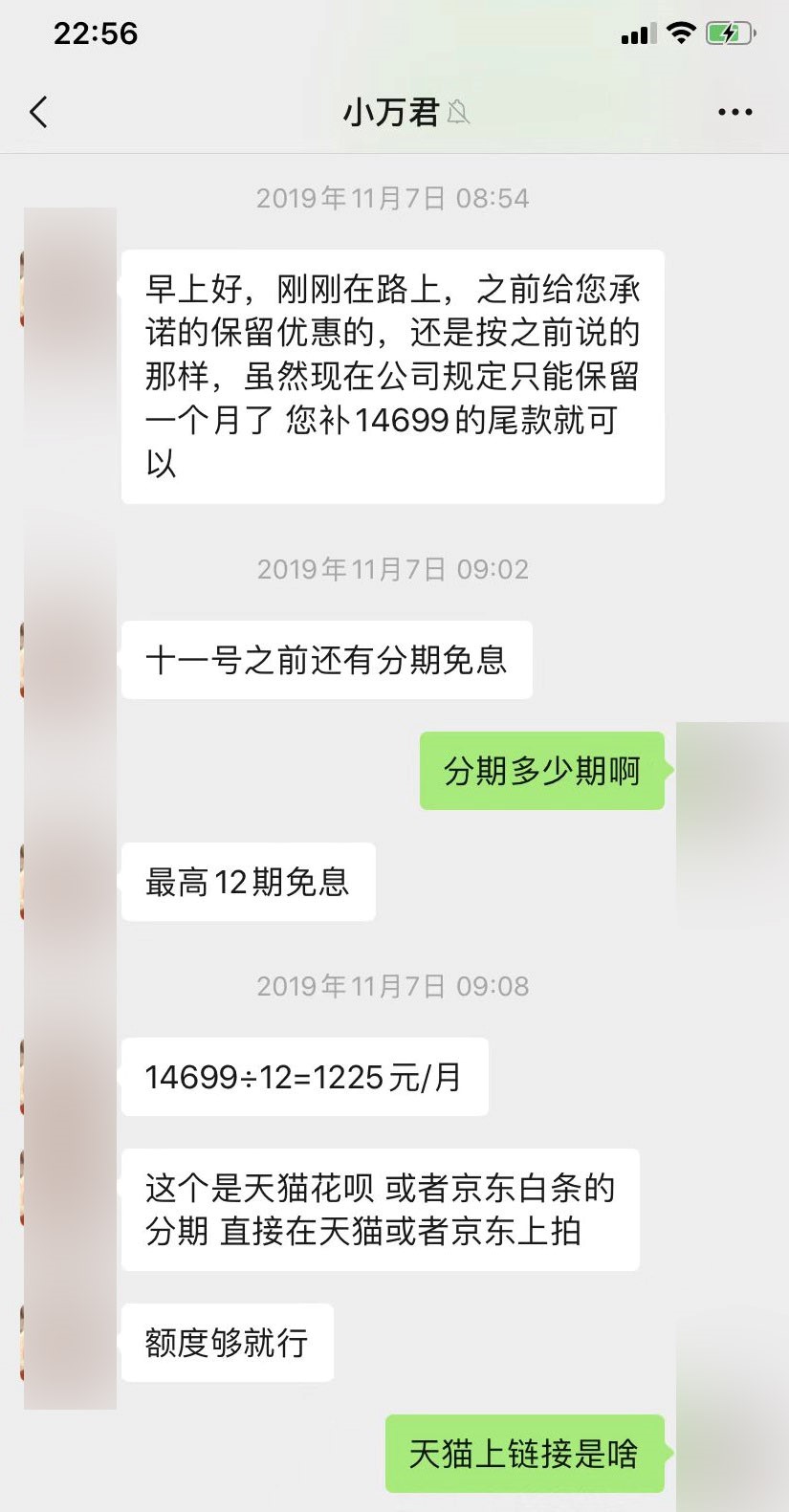Select the message 最高12期免息
Screen dimensions: 789x1512
[248, 884]
